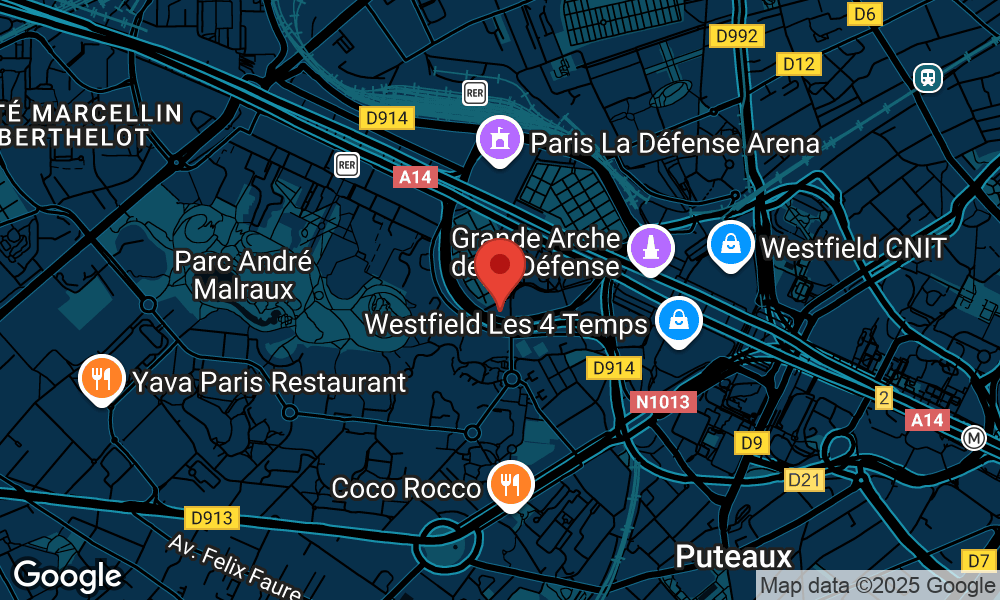1000x600 pixels.
Task: Select the Grande Arche de la Défense marker
Action: tap(651, 247)
